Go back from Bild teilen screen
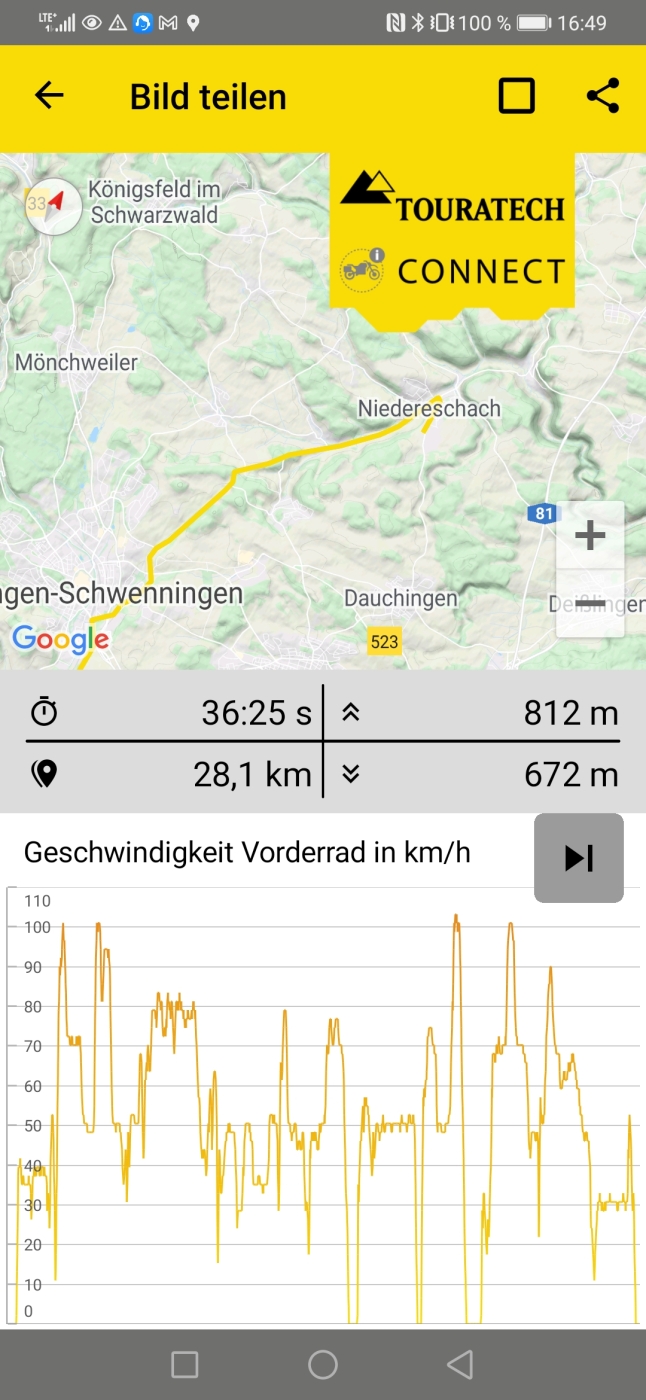 click(x=49, y=96)
